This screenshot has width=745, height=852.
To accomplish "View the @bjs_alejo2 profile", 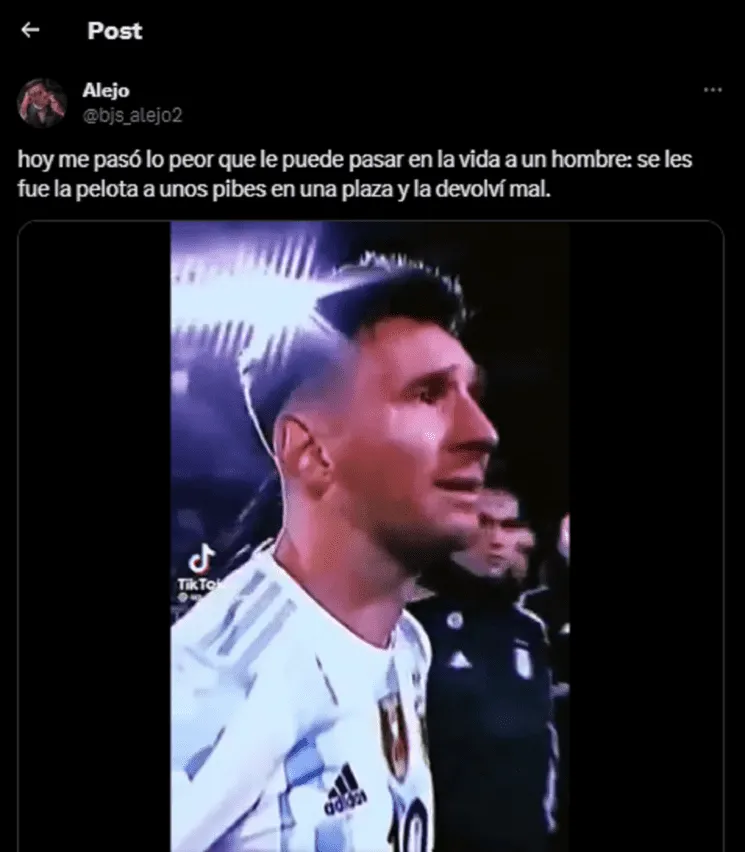I will pyautogui.click(x=132, y=115).
